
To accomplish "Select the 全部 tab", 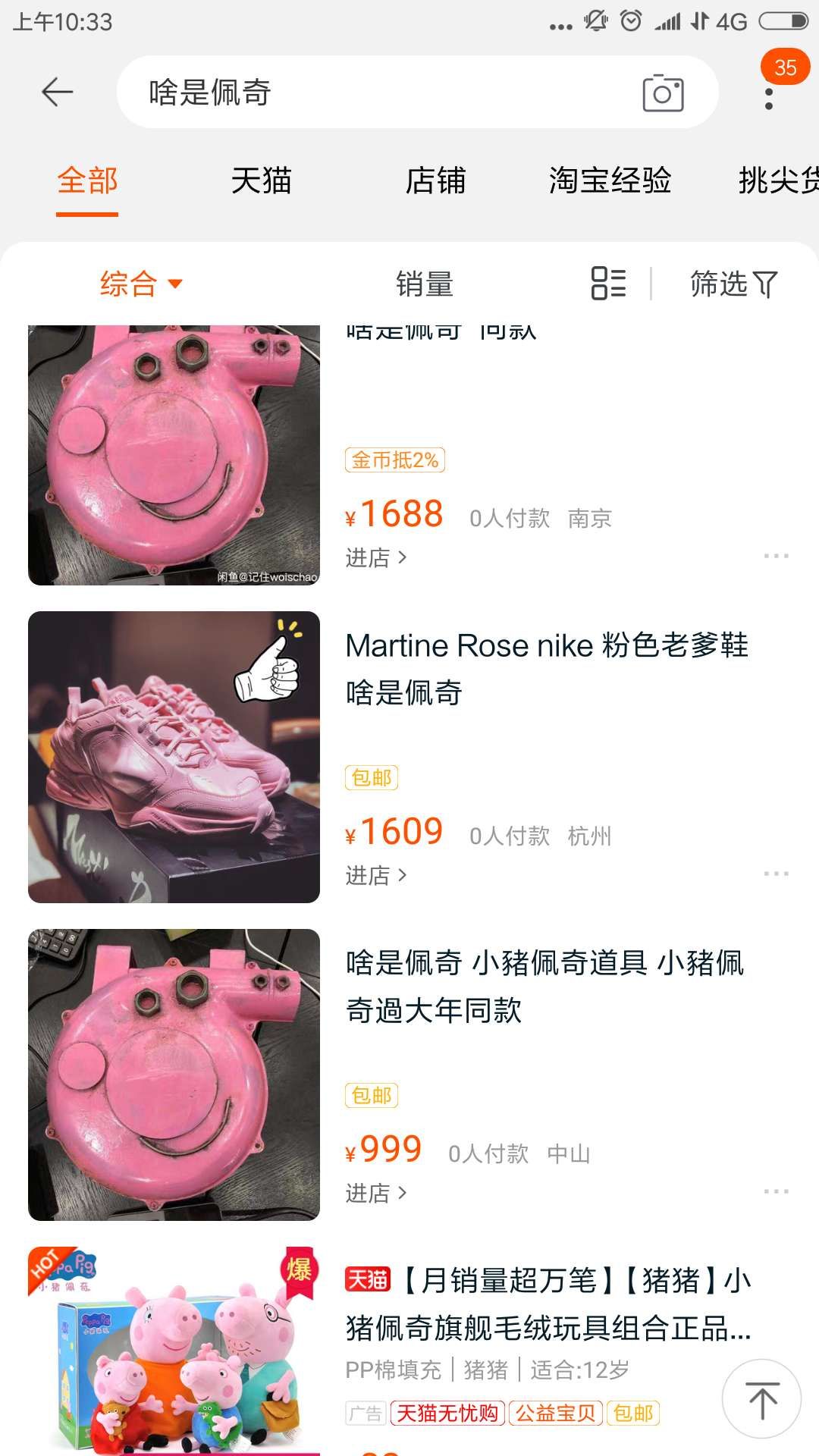I will point(87,181).
